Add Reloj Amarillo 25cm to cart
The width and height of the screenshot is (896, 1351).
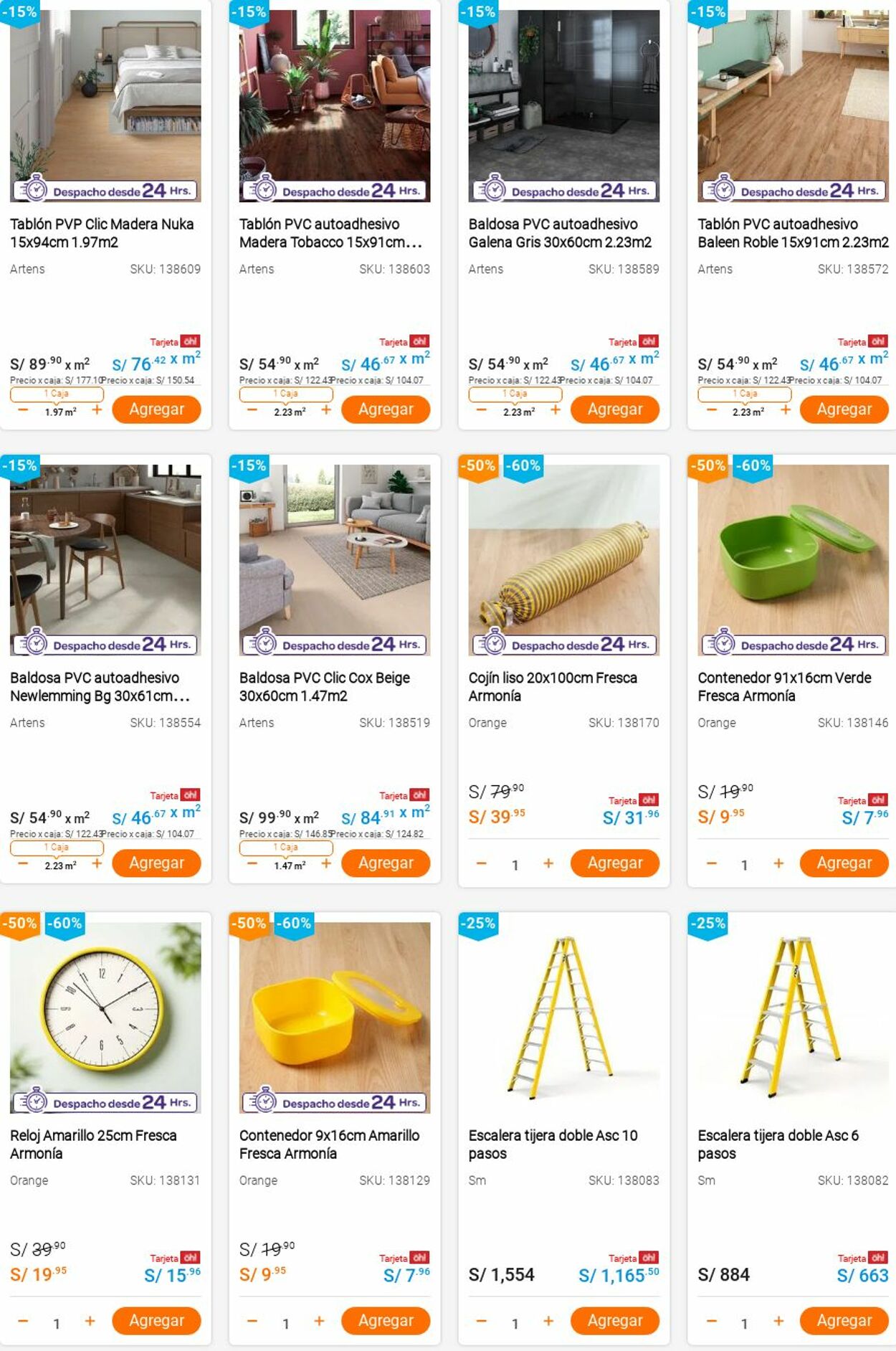(x=156, y=1321)
